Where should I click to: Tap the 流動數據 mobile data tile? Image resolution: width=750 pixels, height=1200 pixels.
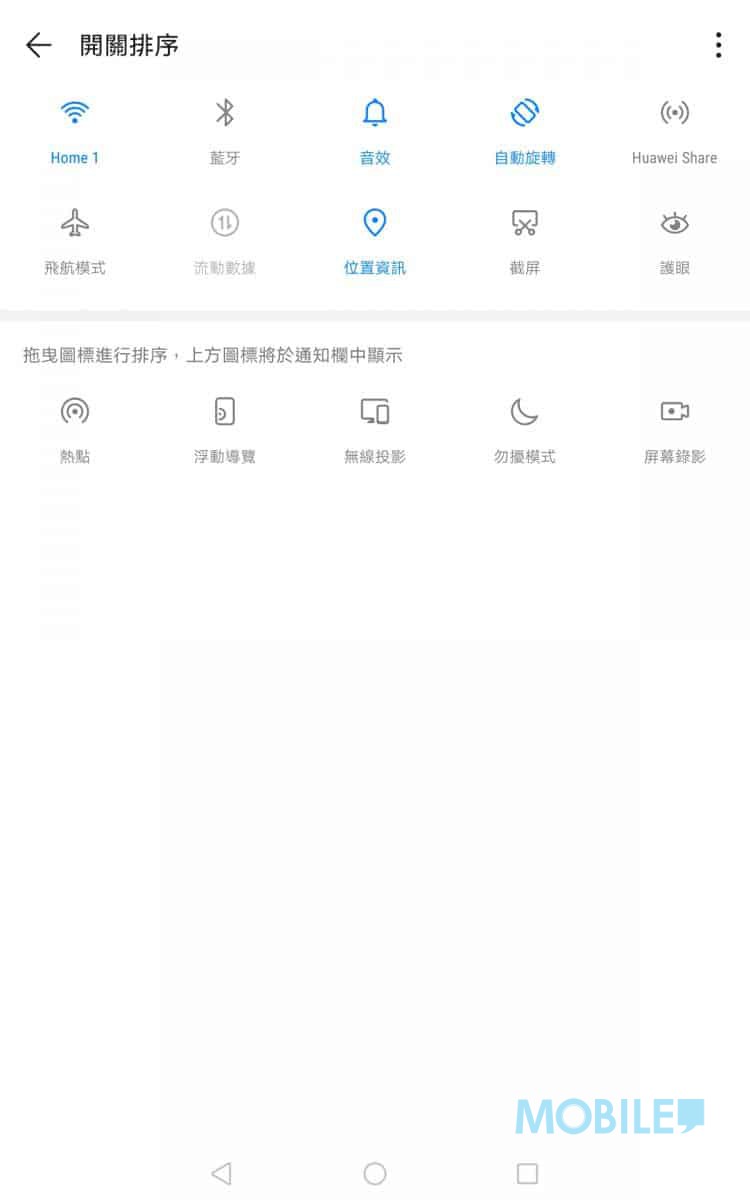coord(225,241)
